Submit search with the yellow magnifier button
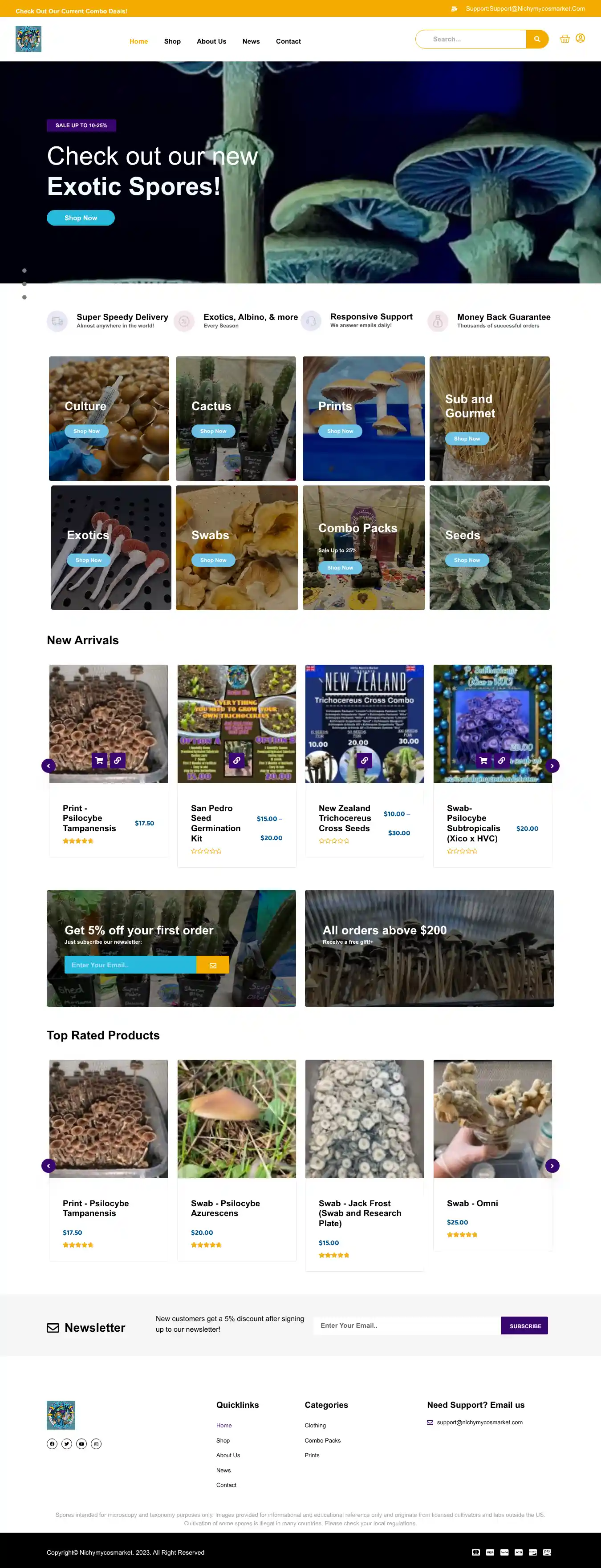 [x=537, y=39]
